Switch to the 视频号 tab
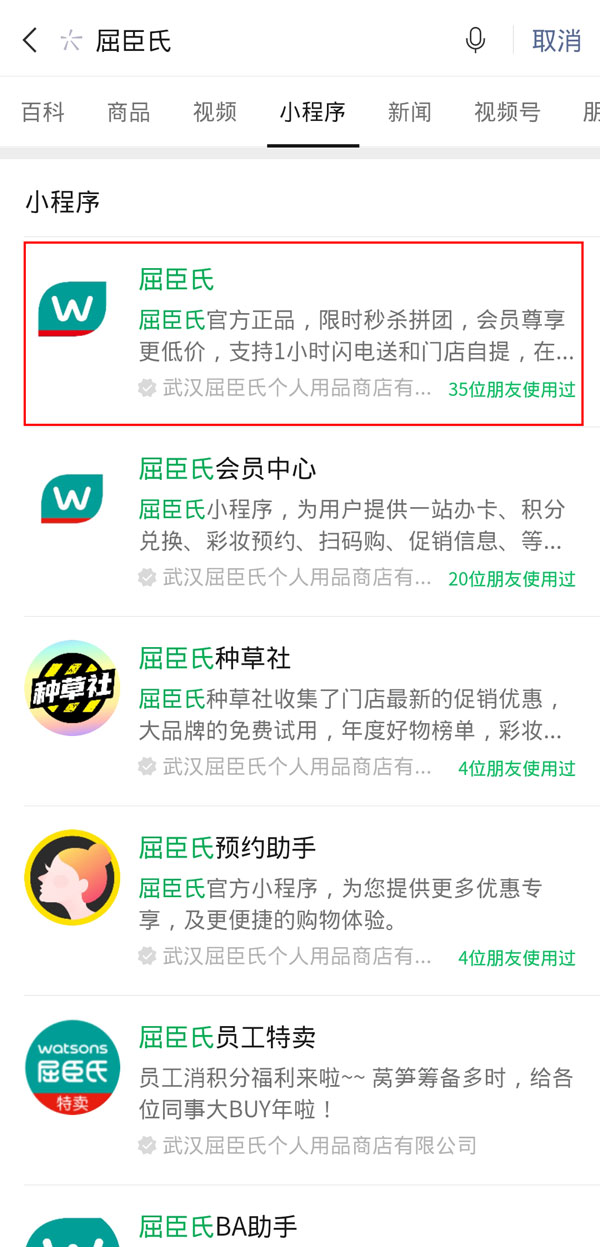600x1247 pixels. (507, 112)
